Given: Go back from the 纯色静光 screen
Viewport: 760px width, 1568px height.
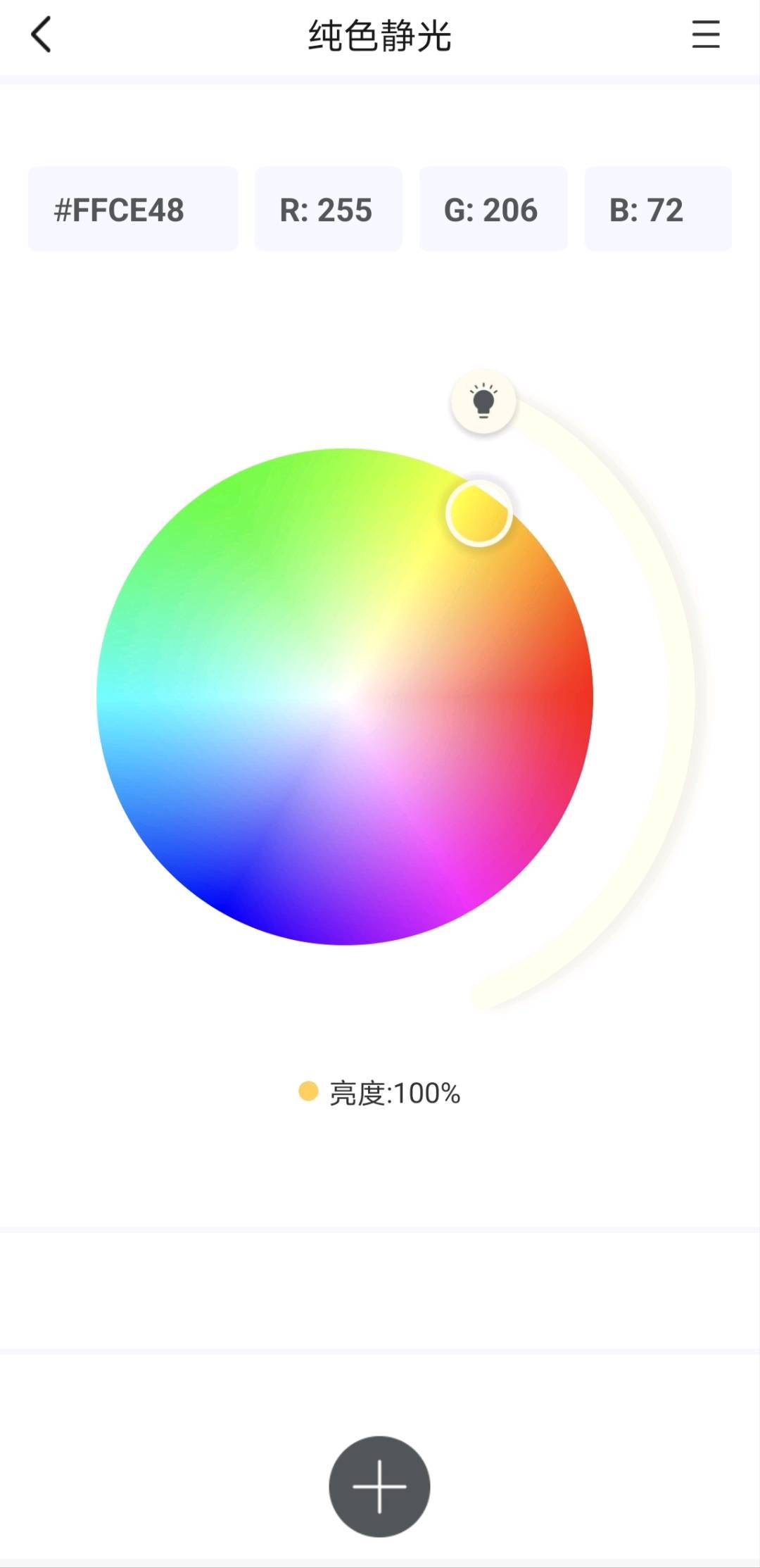Looking at the screenshot, I should coord(42,35).
